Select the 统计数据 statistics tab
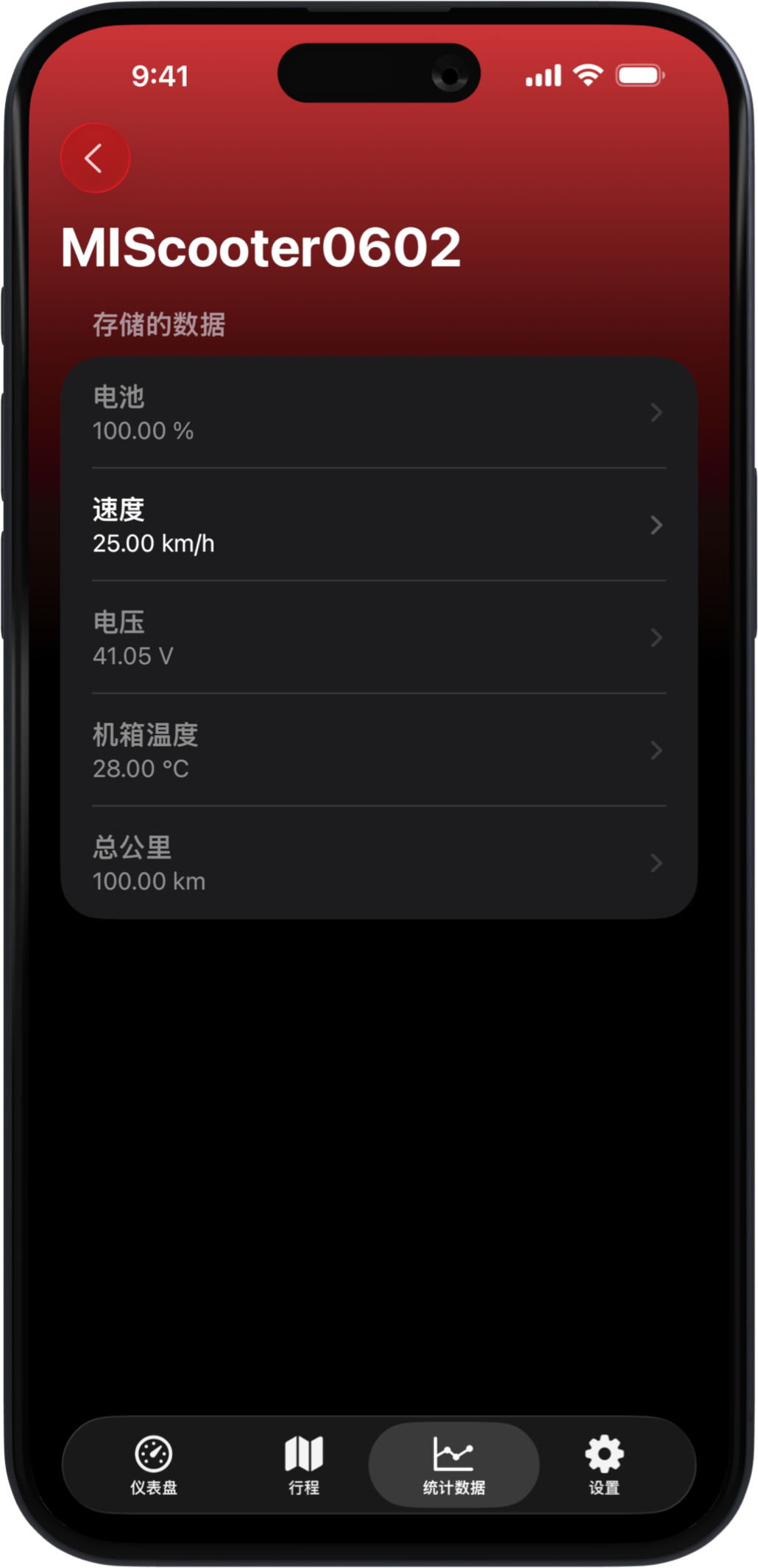758x1568 pixels. point(453,1464)
